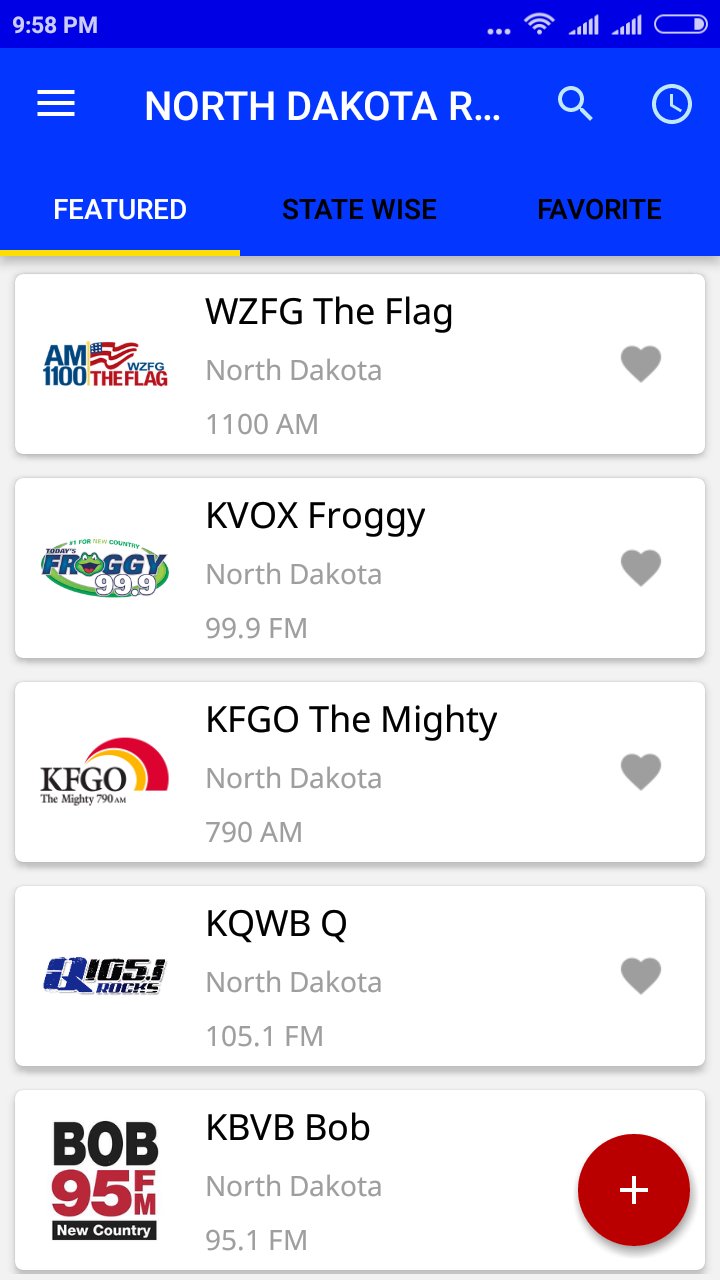
Task: Favorite the WZFG The Flag station
Action: coord(641,363)
